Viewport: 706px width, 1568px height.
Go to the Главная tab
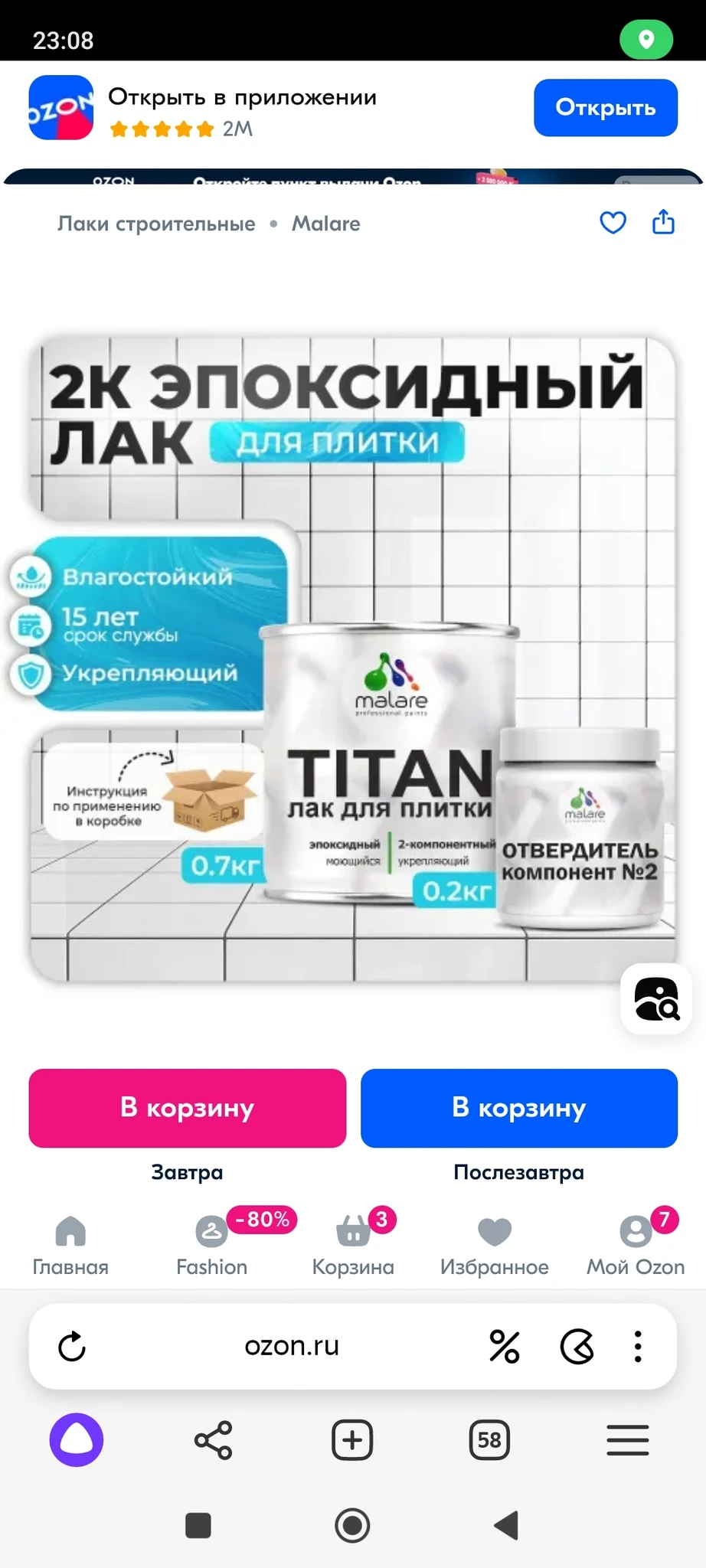[70, 1246]
